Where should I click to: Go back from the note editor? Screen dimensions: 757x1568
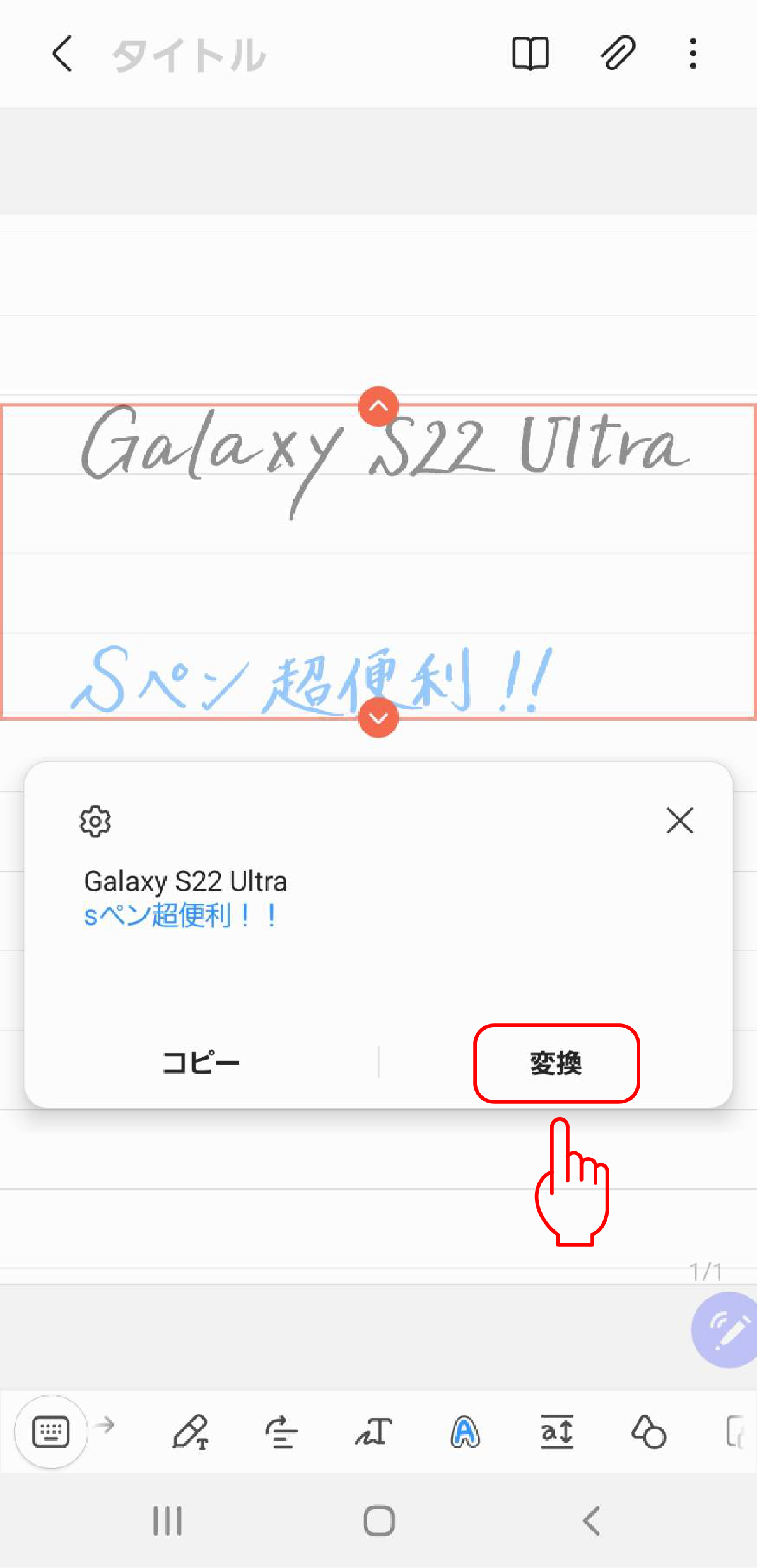click(x=62, y=54)
